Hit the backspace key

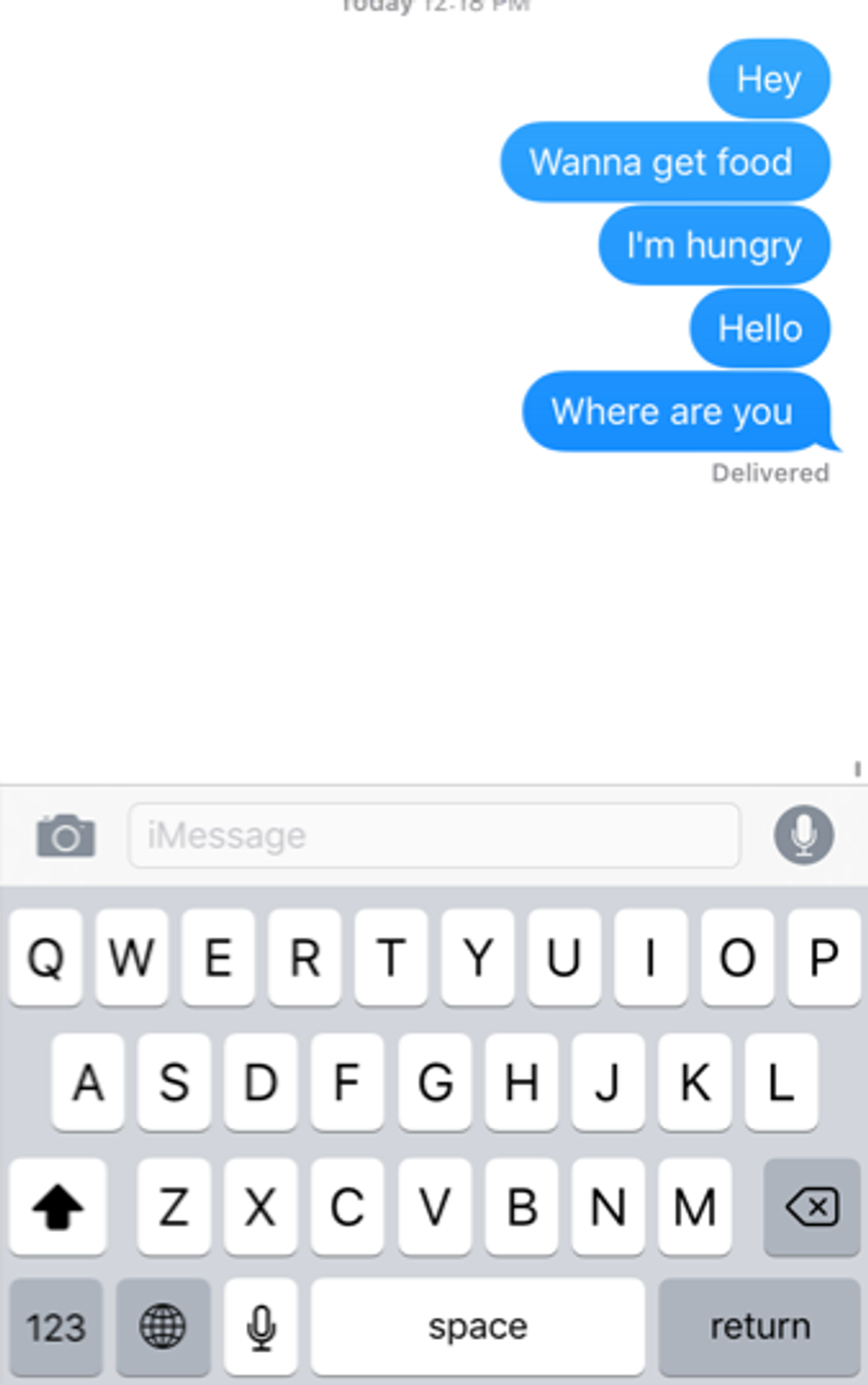811,1206
